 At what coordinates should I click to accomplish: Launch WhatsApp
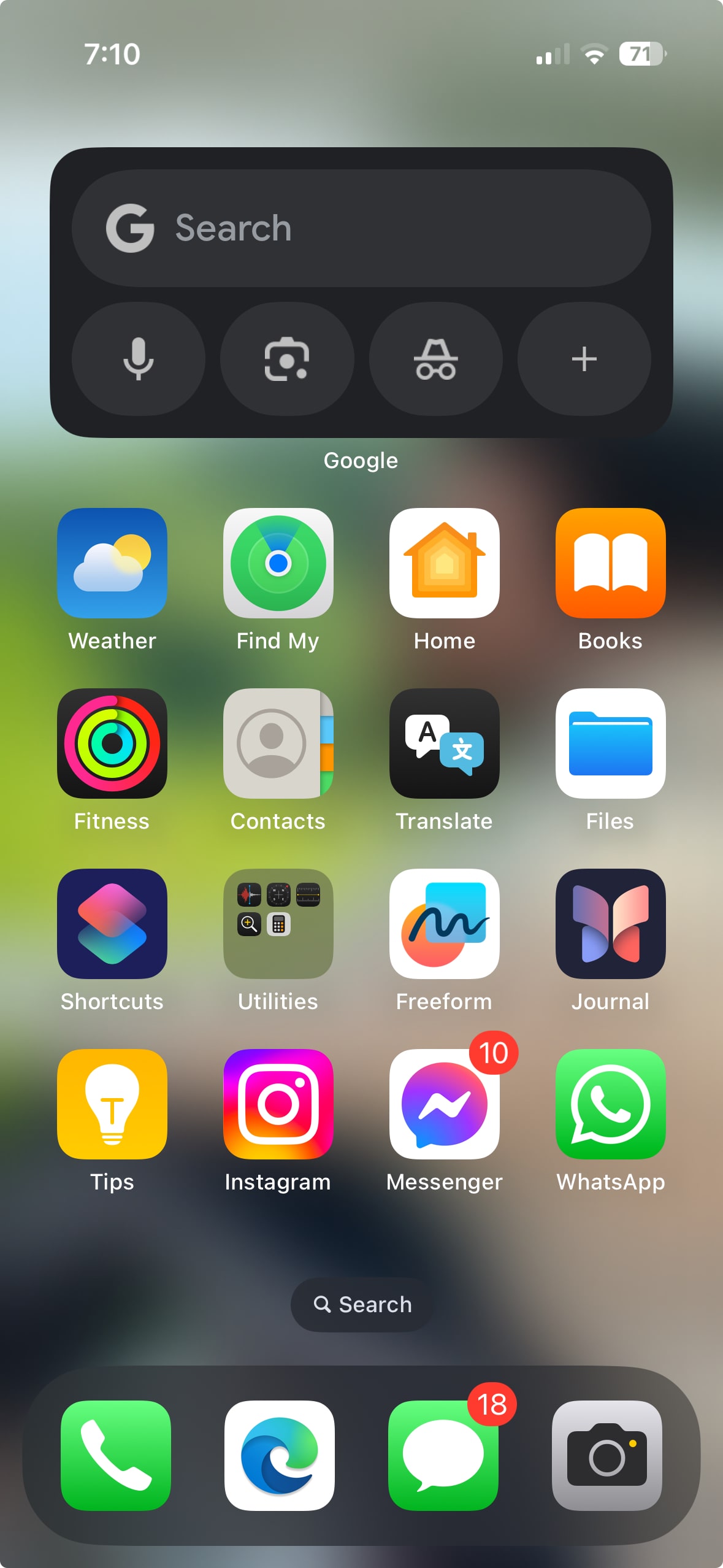[610, 1104]
